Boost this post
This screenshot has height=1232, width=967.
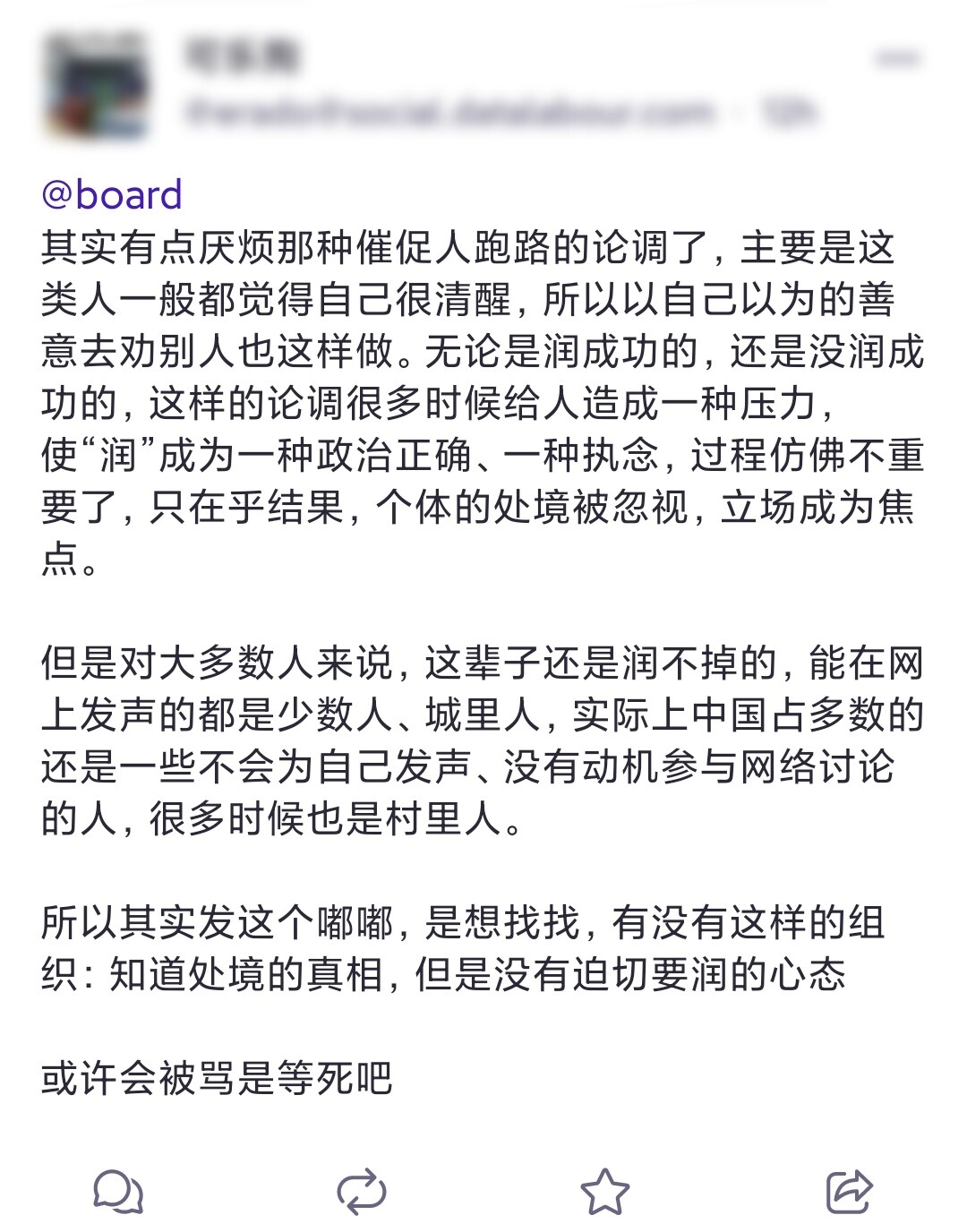coord(361,1192)
